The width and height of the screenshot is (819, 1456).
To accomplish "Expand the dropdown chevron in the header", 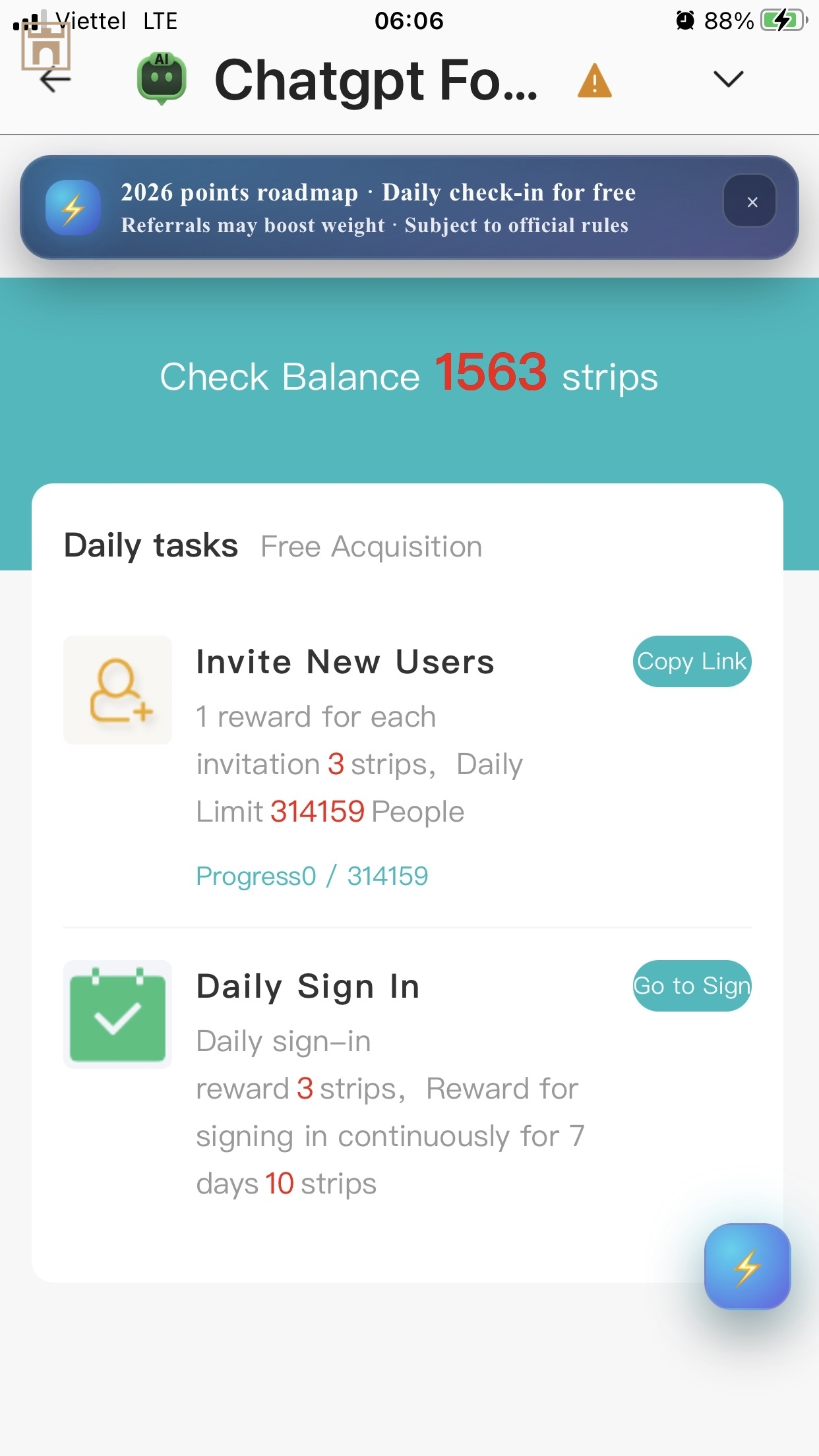I will click(728, 79).
